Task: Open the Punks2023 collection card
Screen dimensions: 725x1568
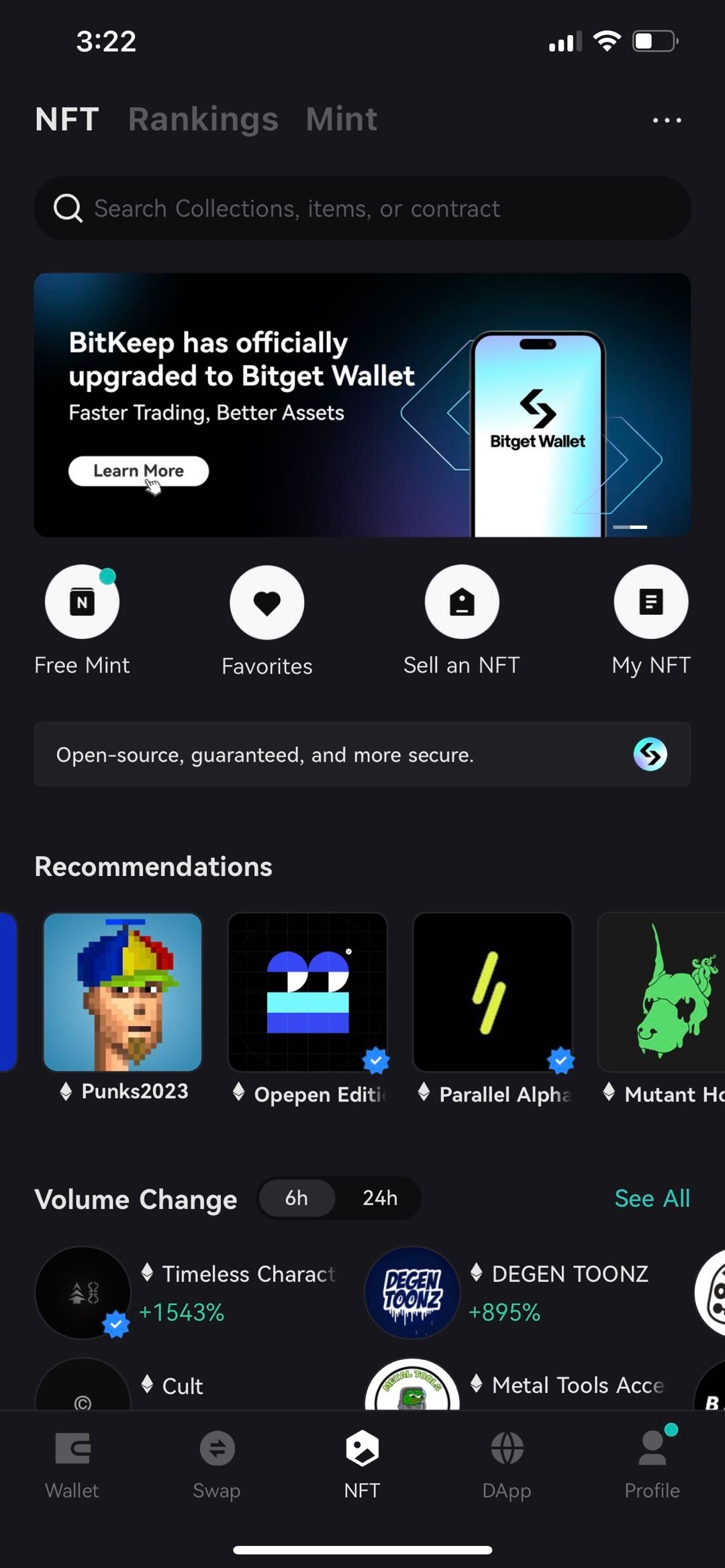Action: click(x=123, y=993)
